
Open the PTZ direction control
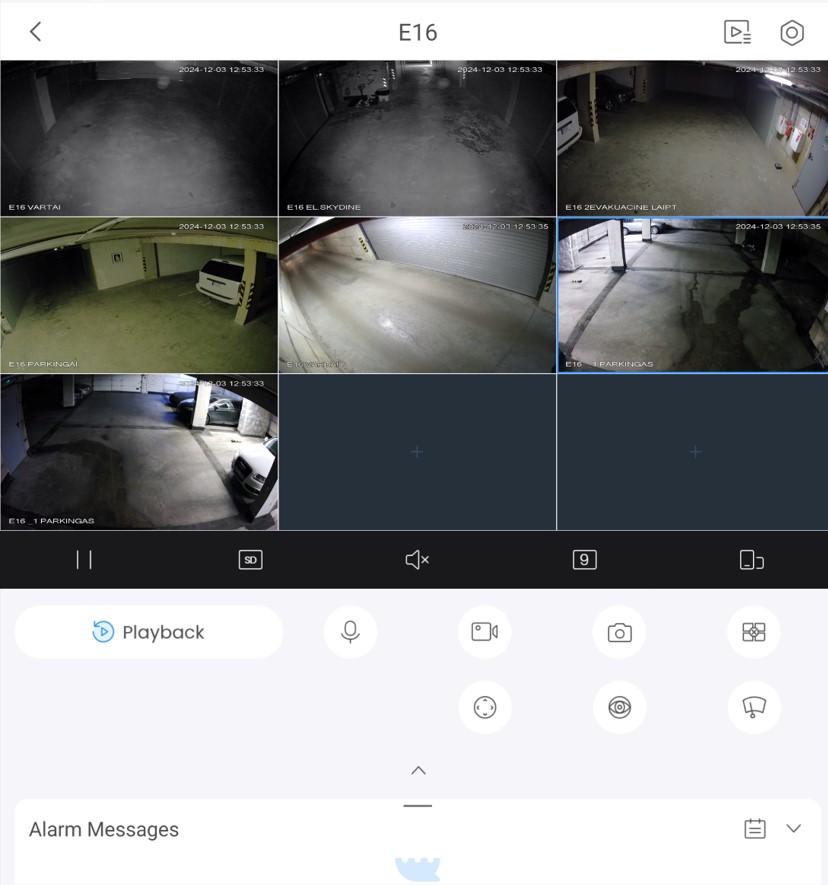coord(485,708)
